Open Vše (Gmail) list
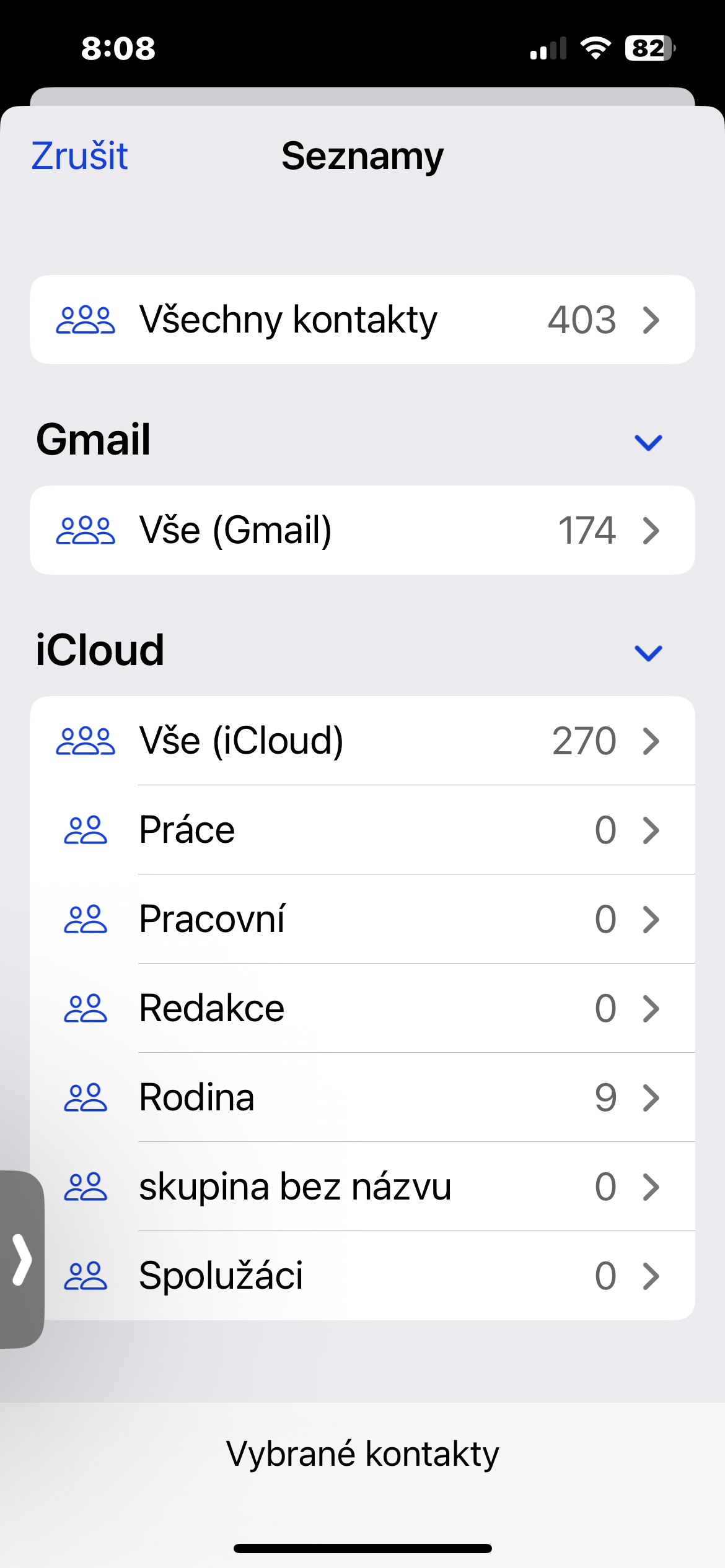Viewport: 725px width, 1568px height. (x=362, y=530)
